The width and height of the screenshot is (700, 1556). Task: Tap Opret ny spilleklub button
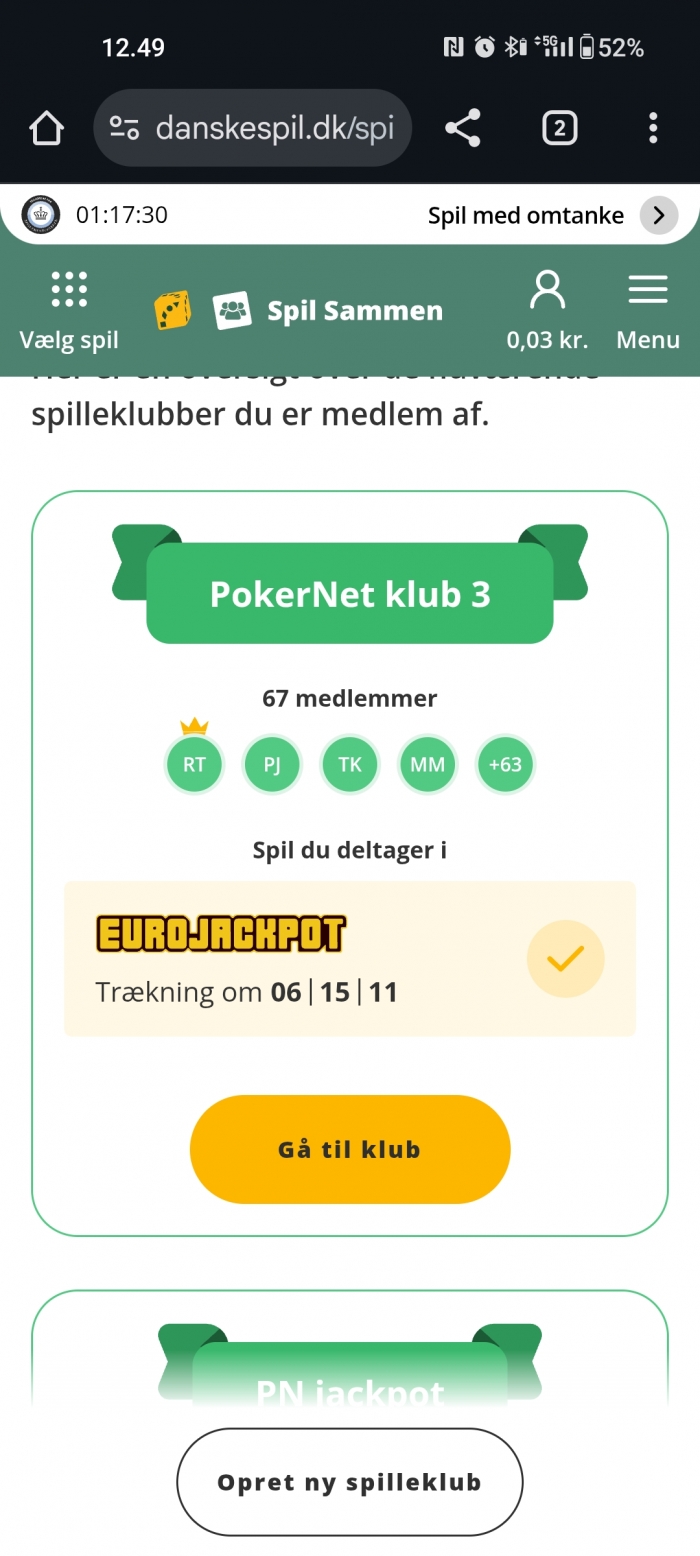pos(349,1481)
